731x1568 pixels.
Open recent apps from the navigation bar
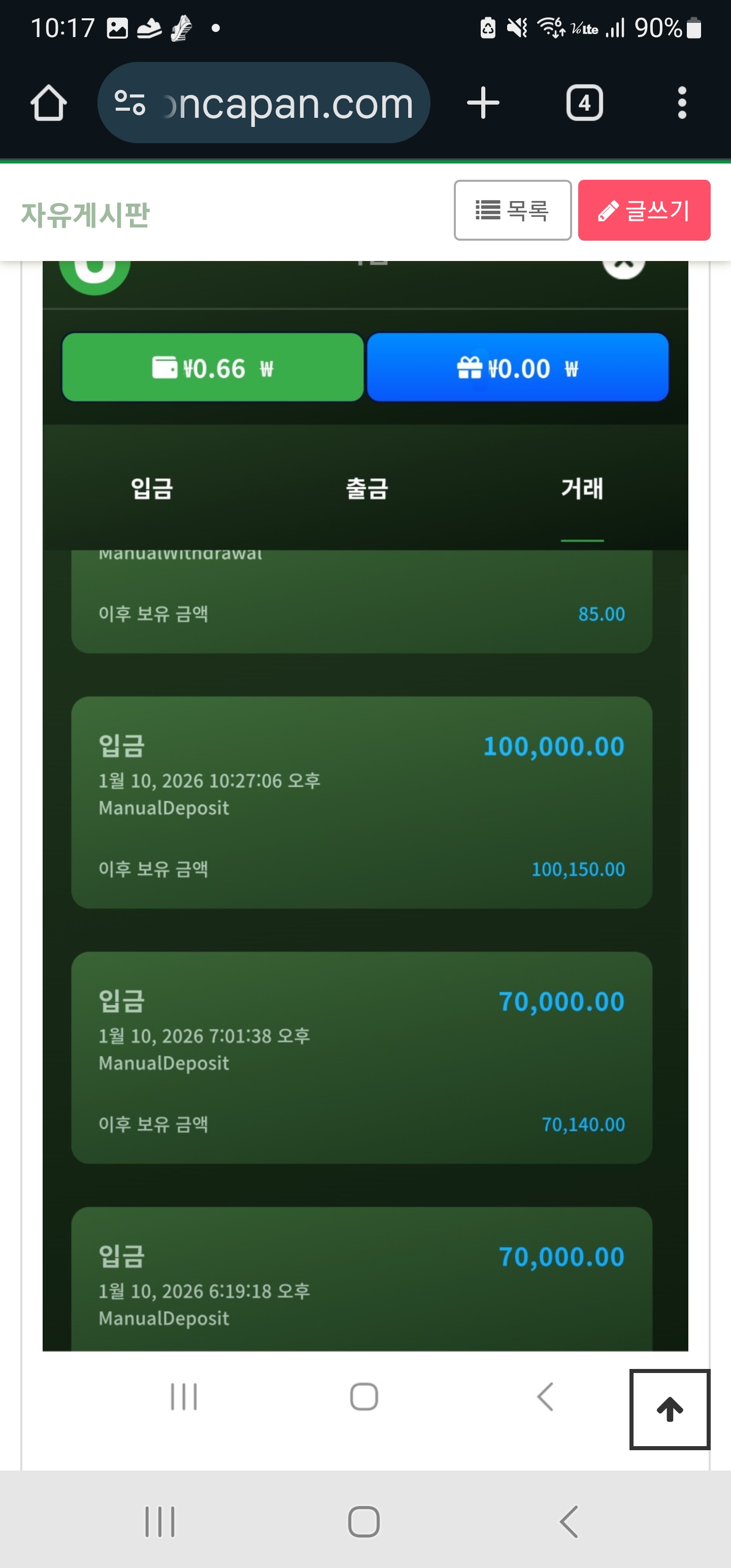coord(160,1522)
